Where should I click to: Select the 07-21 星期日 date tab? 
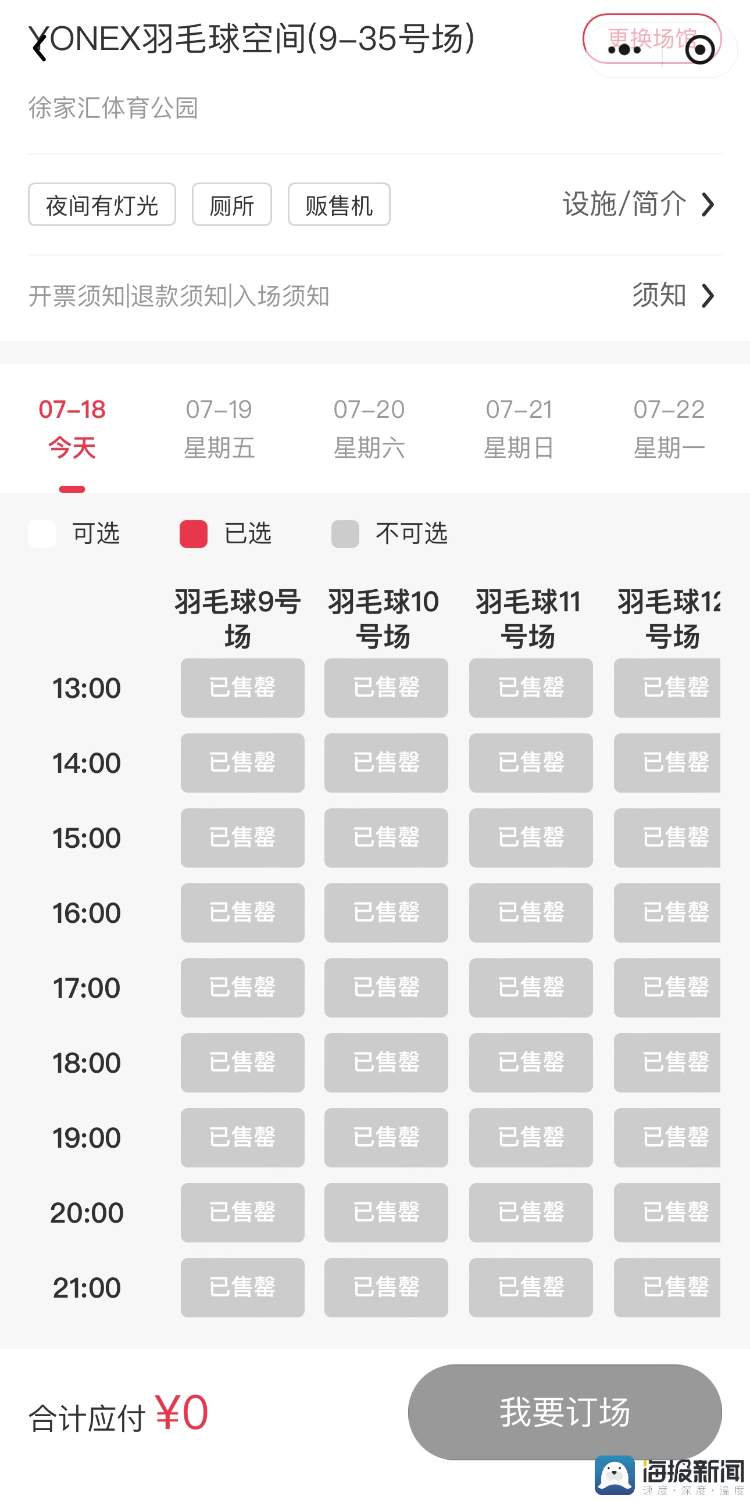pyautogui.click(x=518, y=427)
